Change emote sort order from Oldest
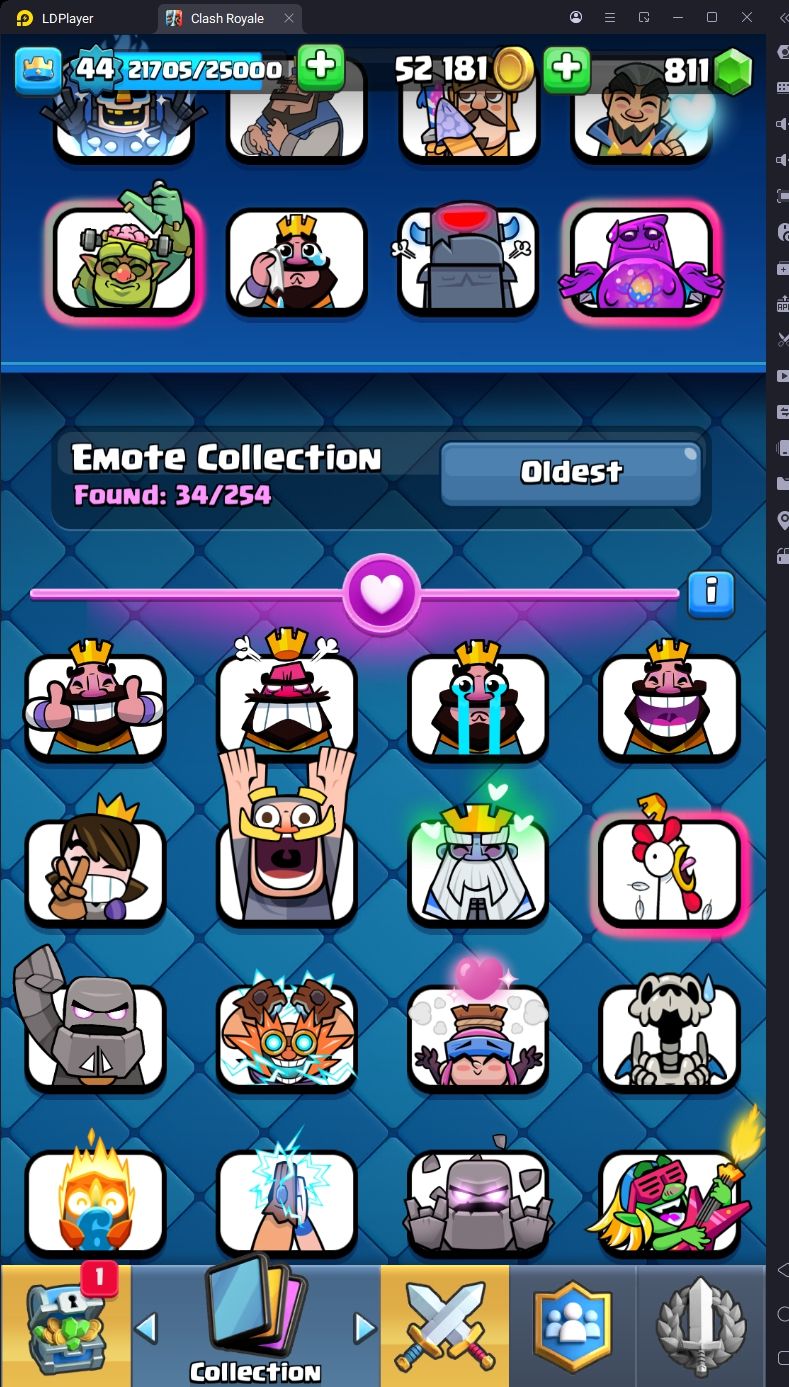This screenshot has width=789, height=1387. tap(571, 473)
